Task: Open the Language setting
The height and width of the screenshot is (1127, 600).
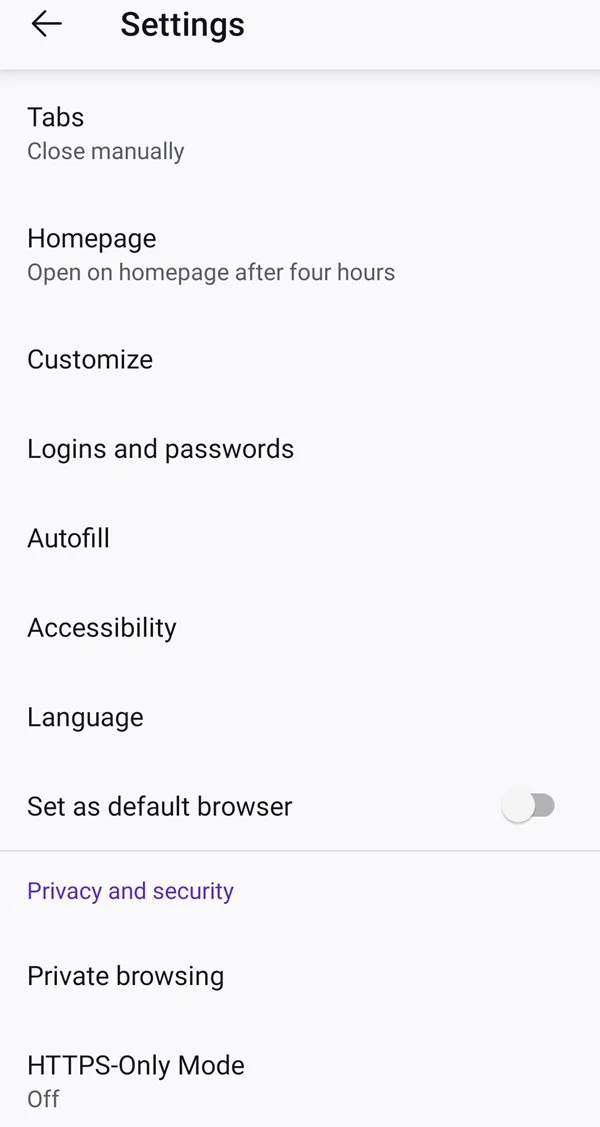Action: click(x=300, y=717)
